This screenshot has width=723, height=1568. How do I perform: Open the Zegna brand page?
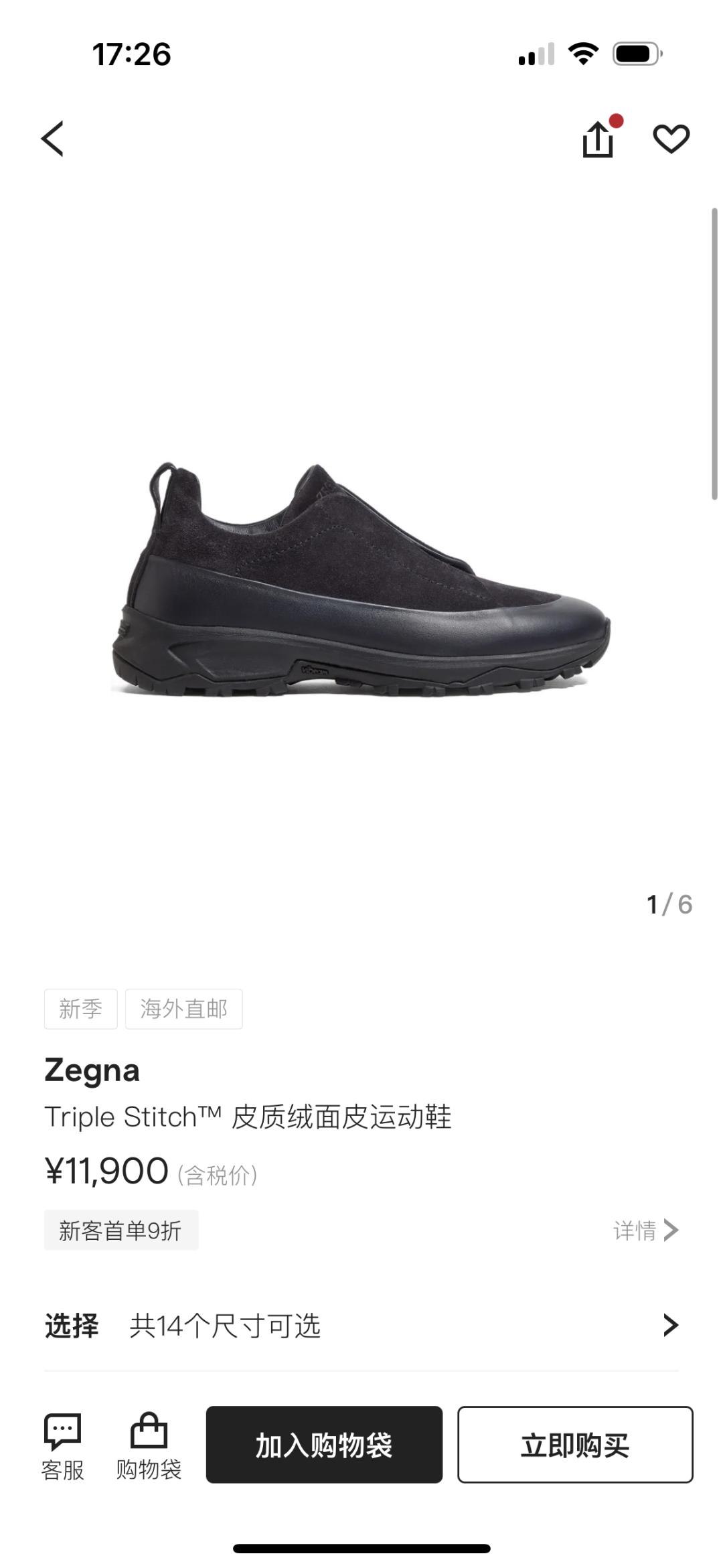pyautogui.click(x=92, y=1070)
